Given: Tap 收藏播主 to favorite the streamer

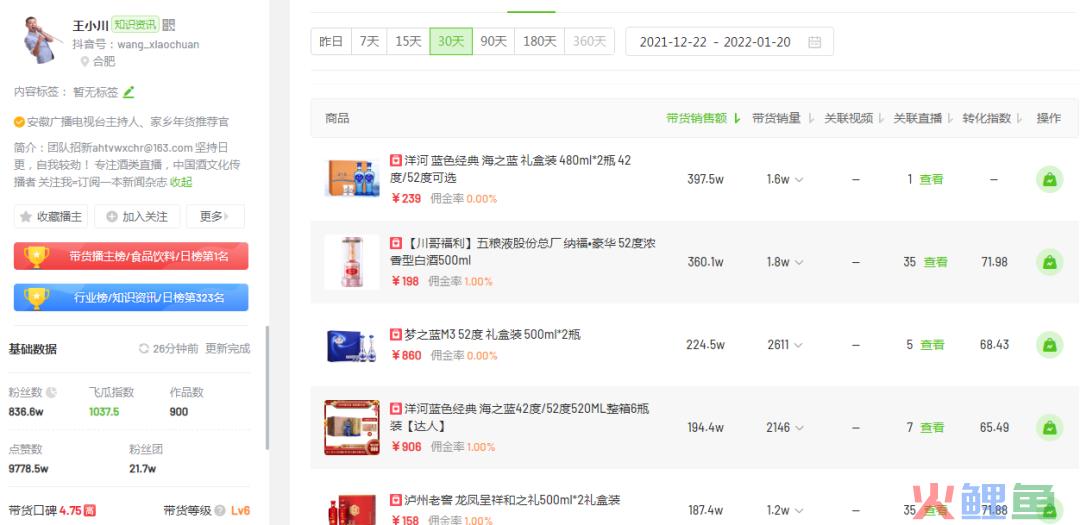Looking at the screenshot, I should [x=53, y=217].
